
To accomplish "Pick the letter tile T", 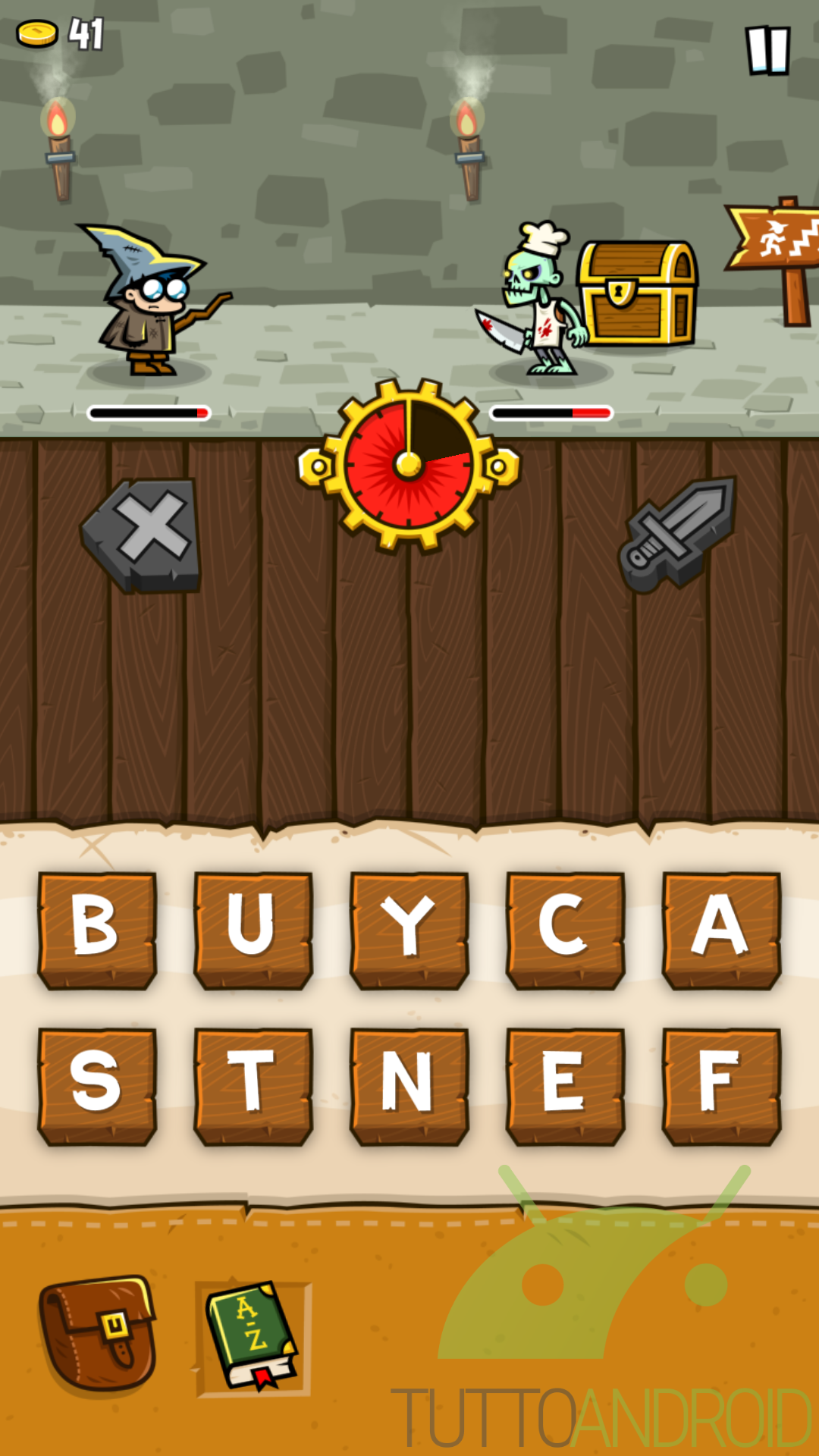I will [x=253, y=1087].
